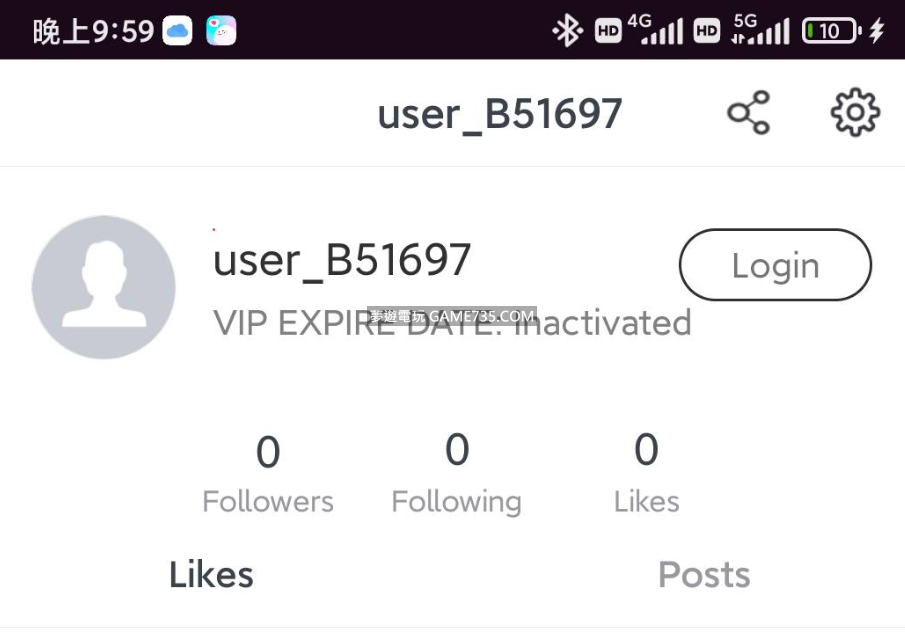Screen dimensions: 905x632
Task: Switch to the Posts tab
Action: pos(704,575)
